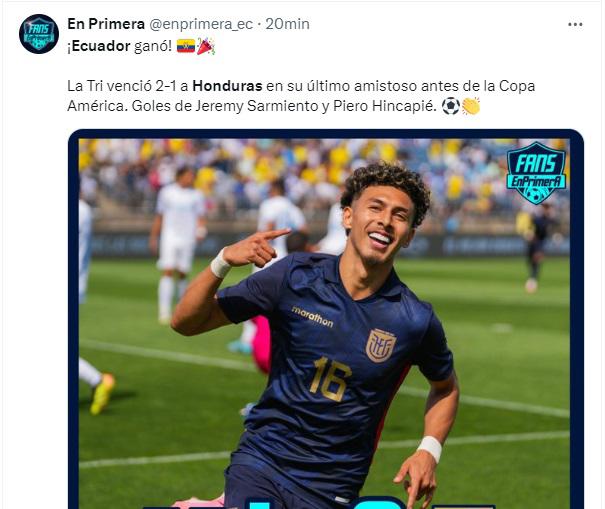
Task: Open the En Primera account name link
Action: 104,23
